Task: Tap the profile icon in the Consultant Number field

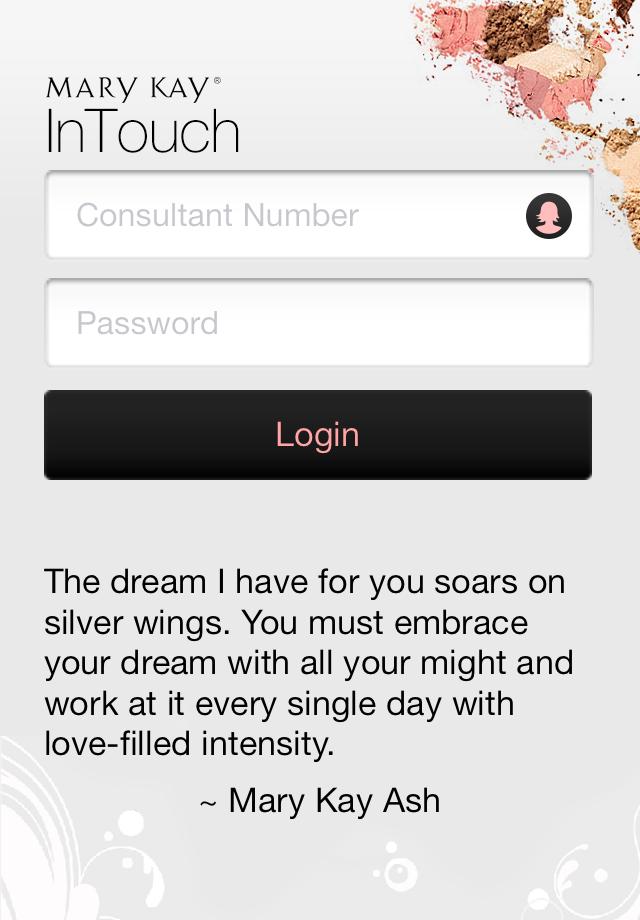Action: pos(548,216)
